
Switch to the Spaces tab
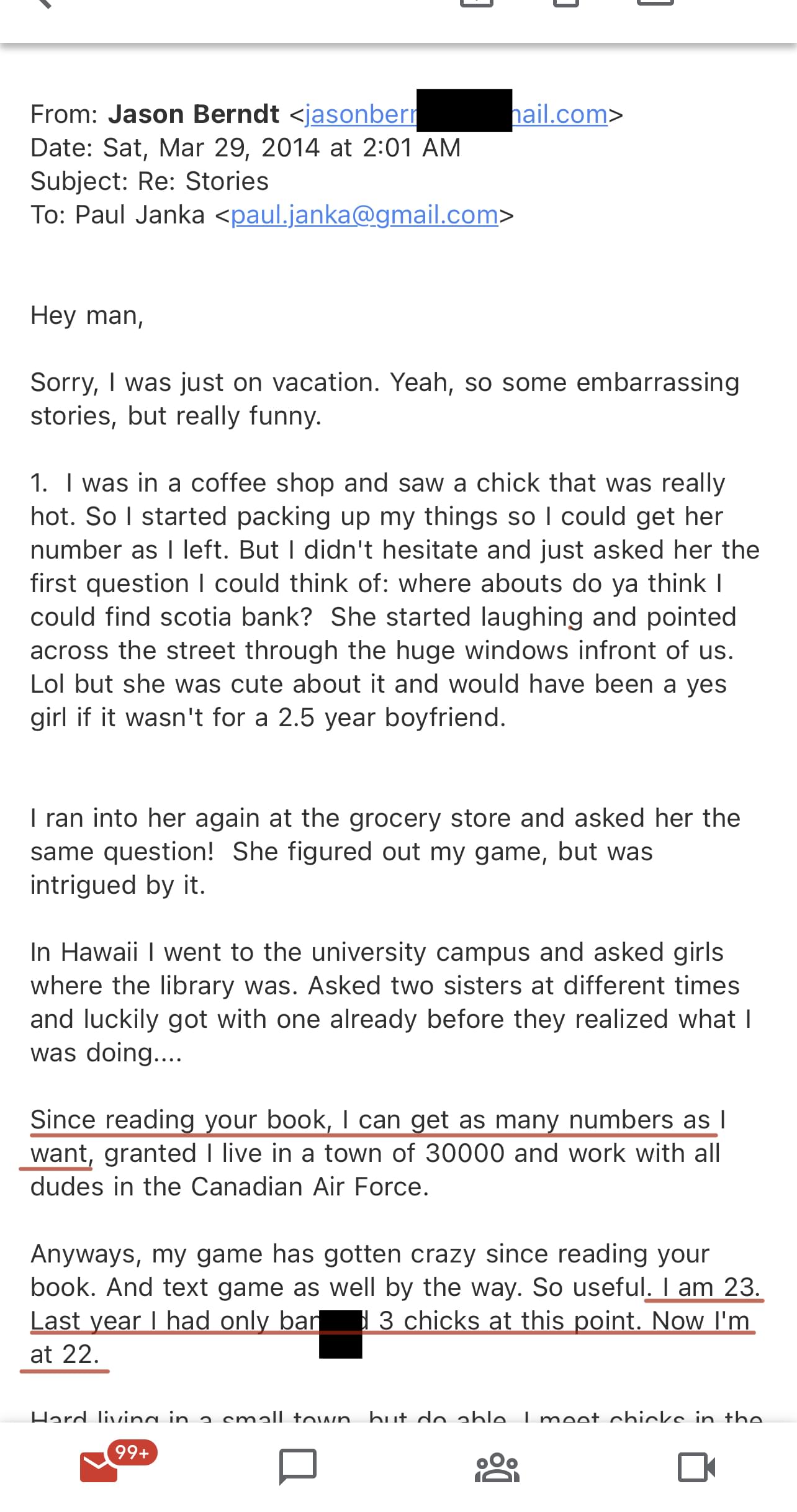pos(497,1467)
